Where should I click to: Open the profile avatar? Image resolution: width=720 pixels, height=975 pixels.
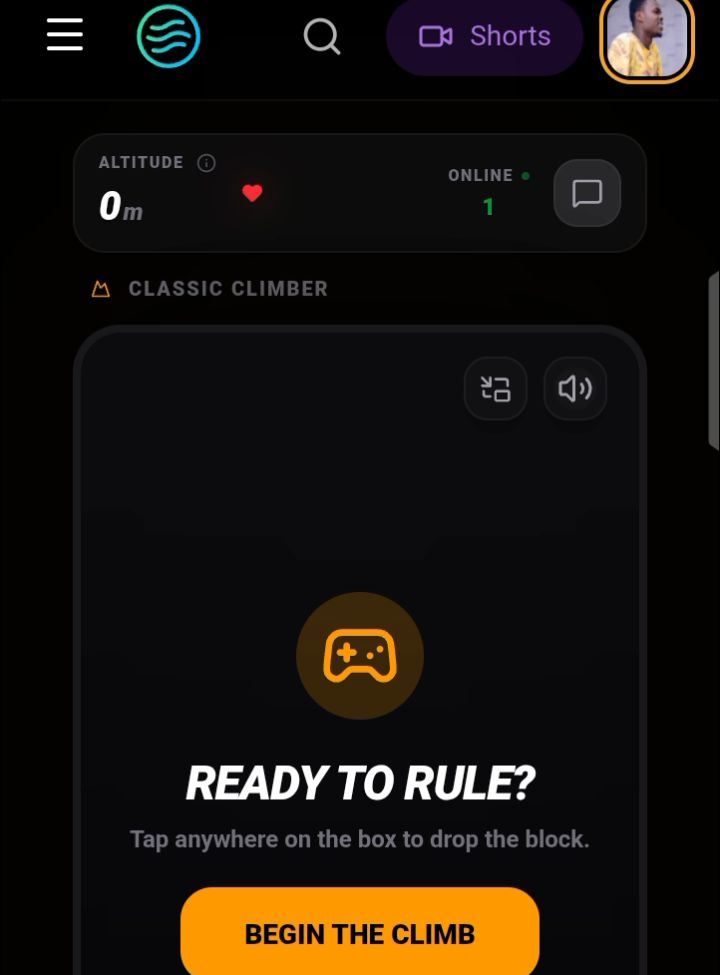[647, 39]
